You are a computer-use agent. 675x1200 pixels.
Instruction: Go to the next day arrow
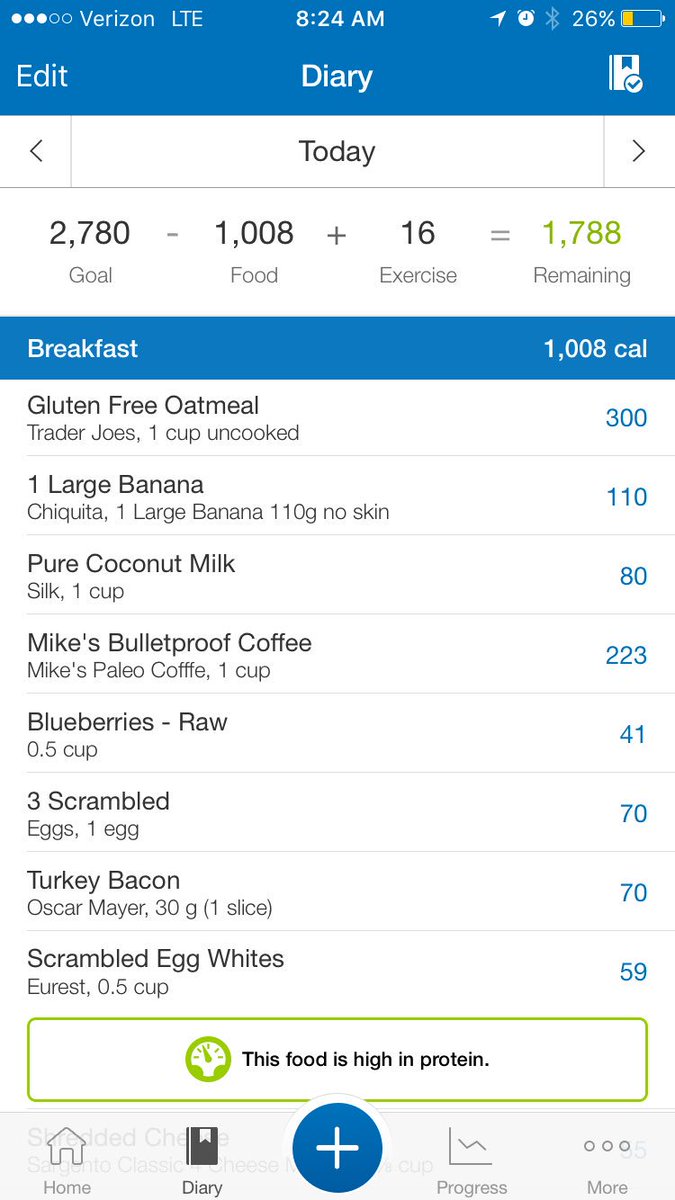(x=639, y=151)
